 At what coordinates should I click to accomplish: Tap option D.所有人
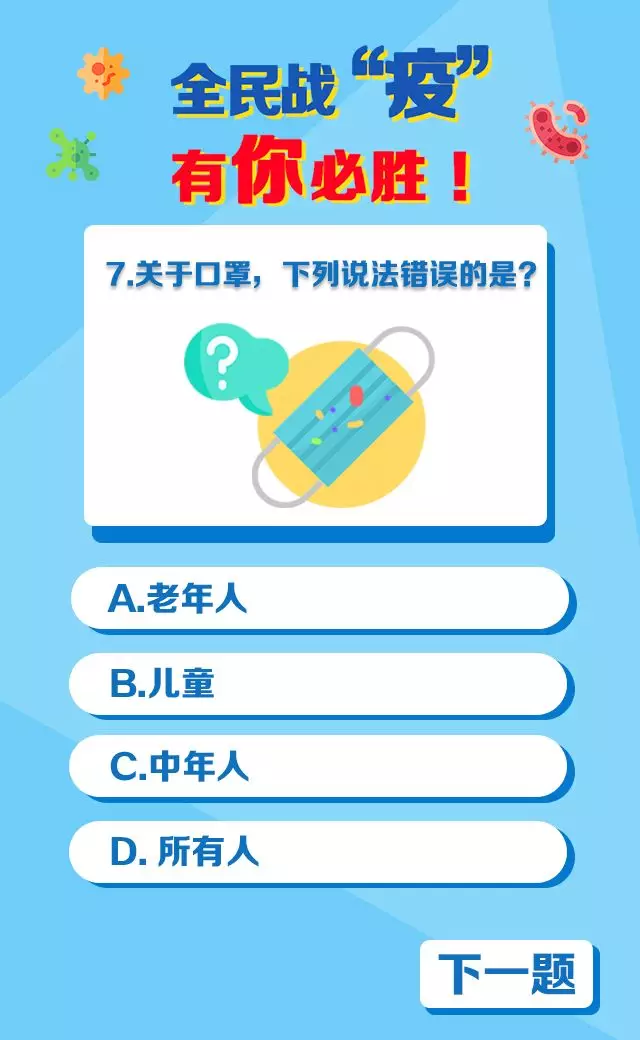pos(318,852)
